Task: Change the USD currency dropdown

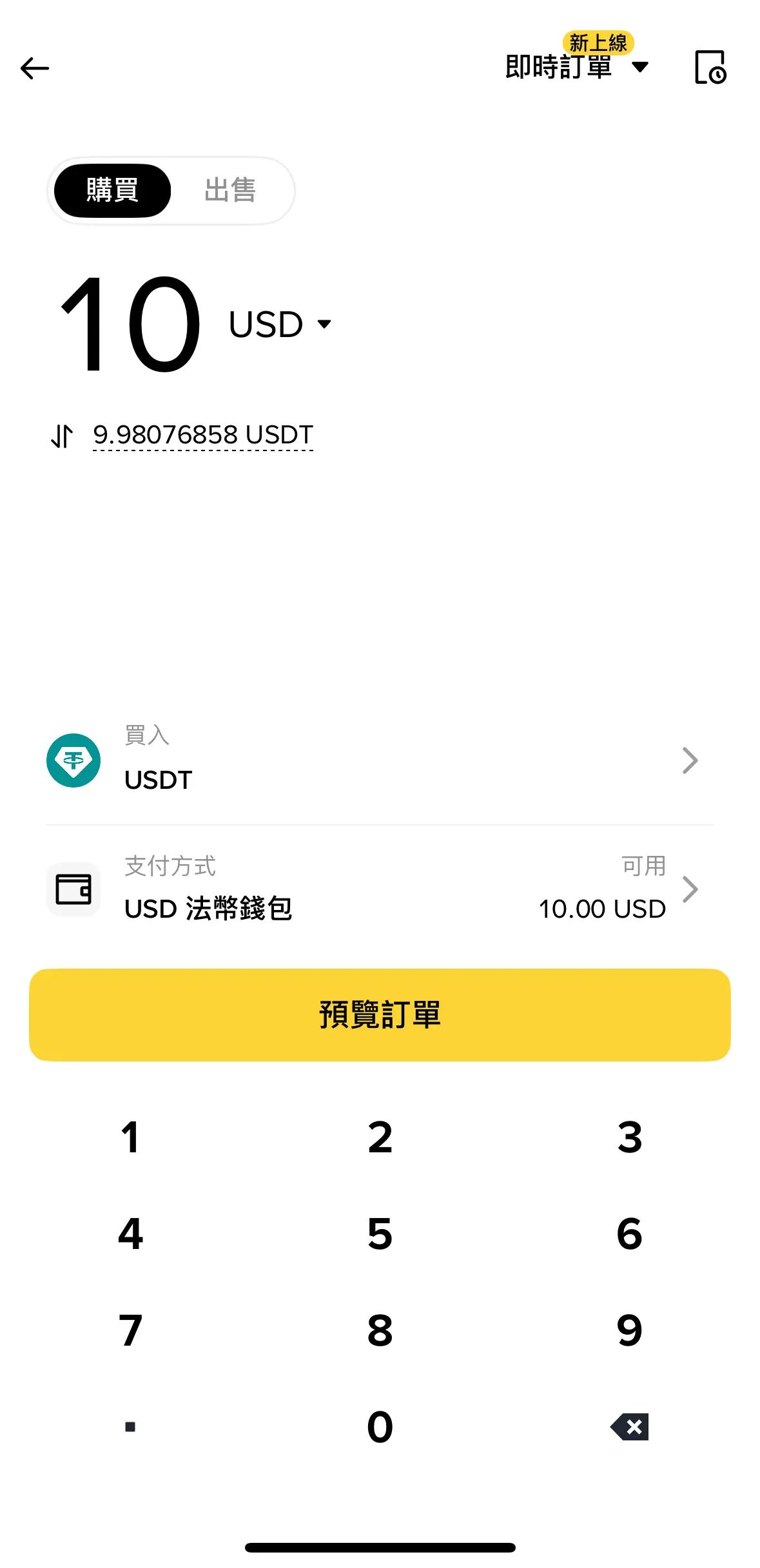Action: [x=280, y=324]
